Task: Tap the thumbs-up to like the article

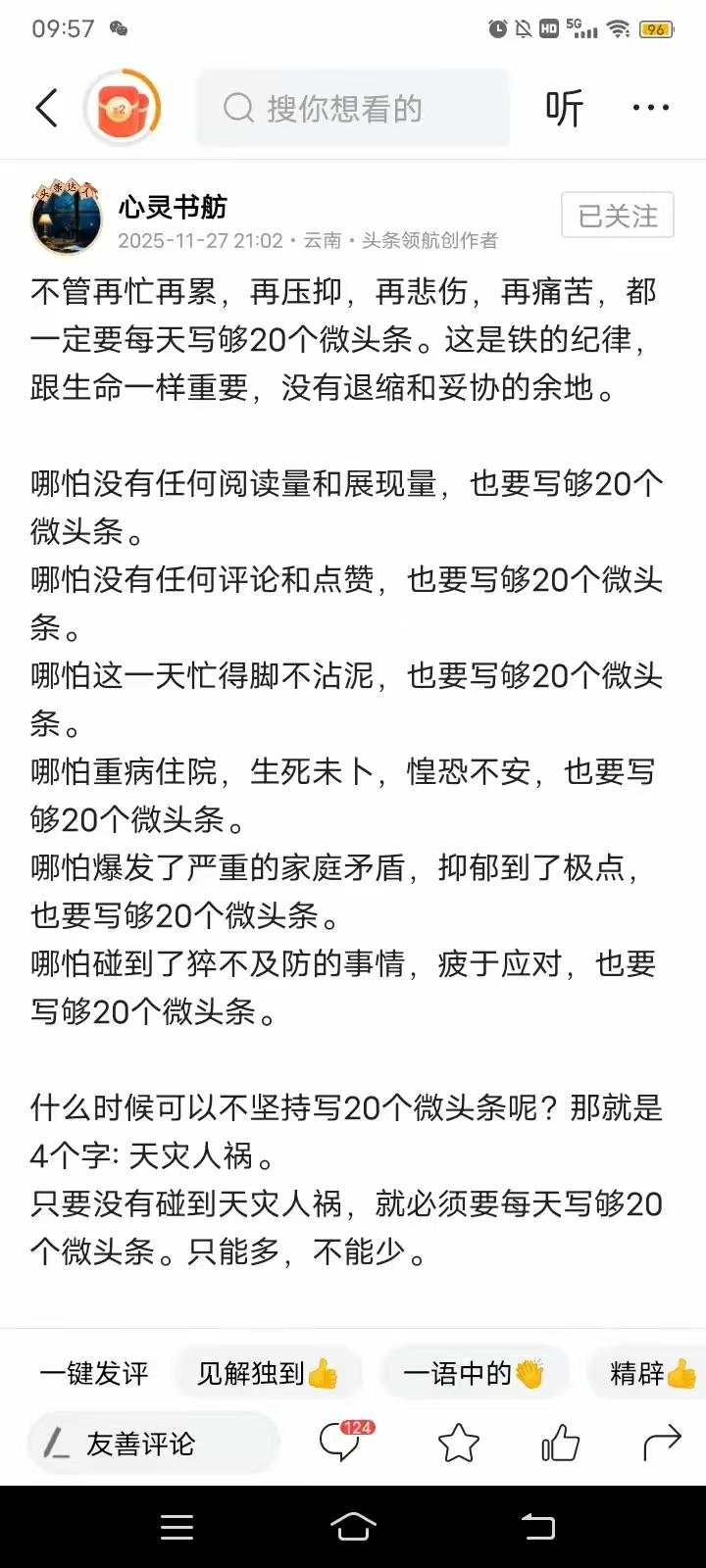Action: (x=559, y=1443)
